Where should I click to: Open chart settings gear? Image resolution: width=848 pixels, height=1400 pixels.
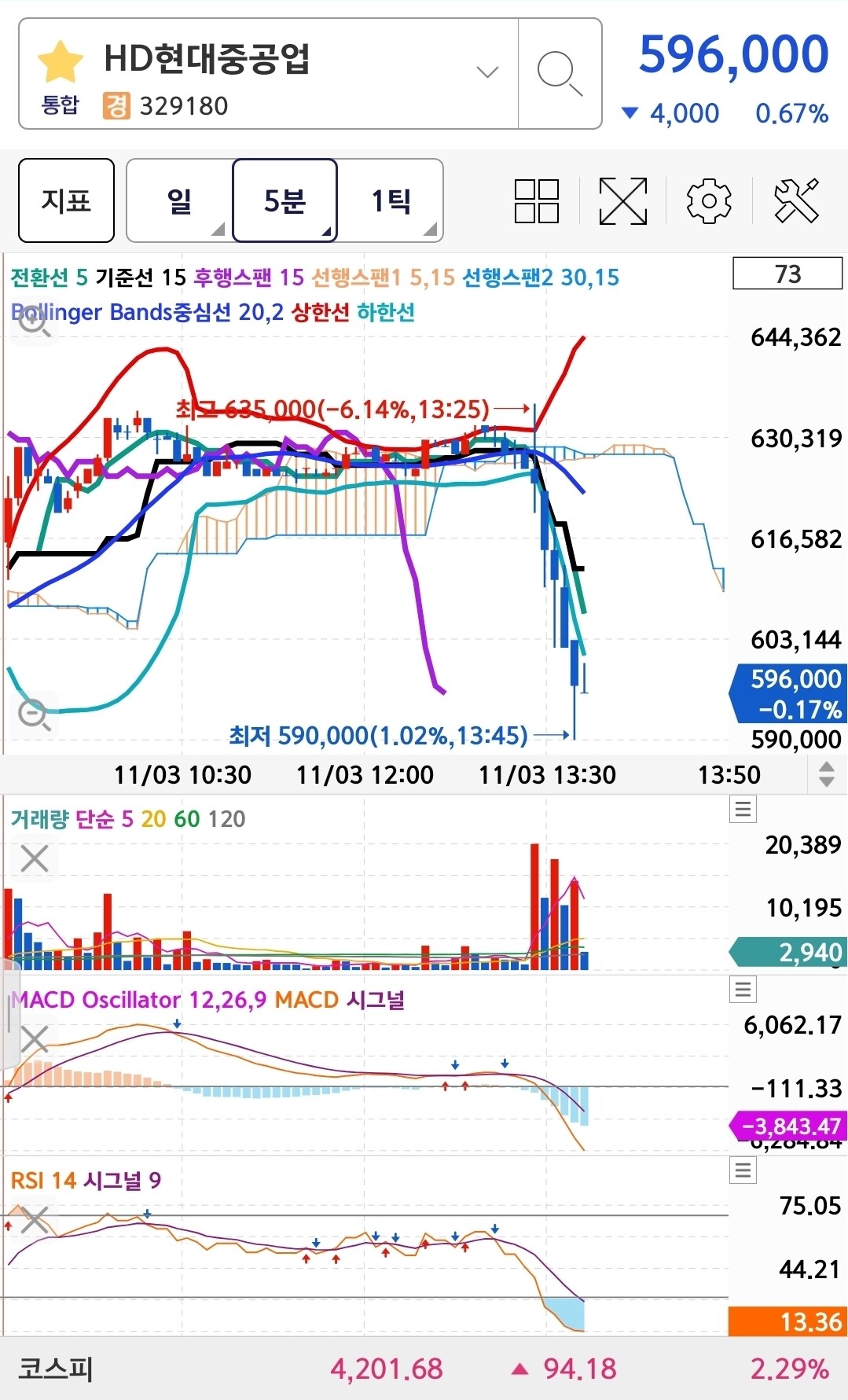pos(709,201)
